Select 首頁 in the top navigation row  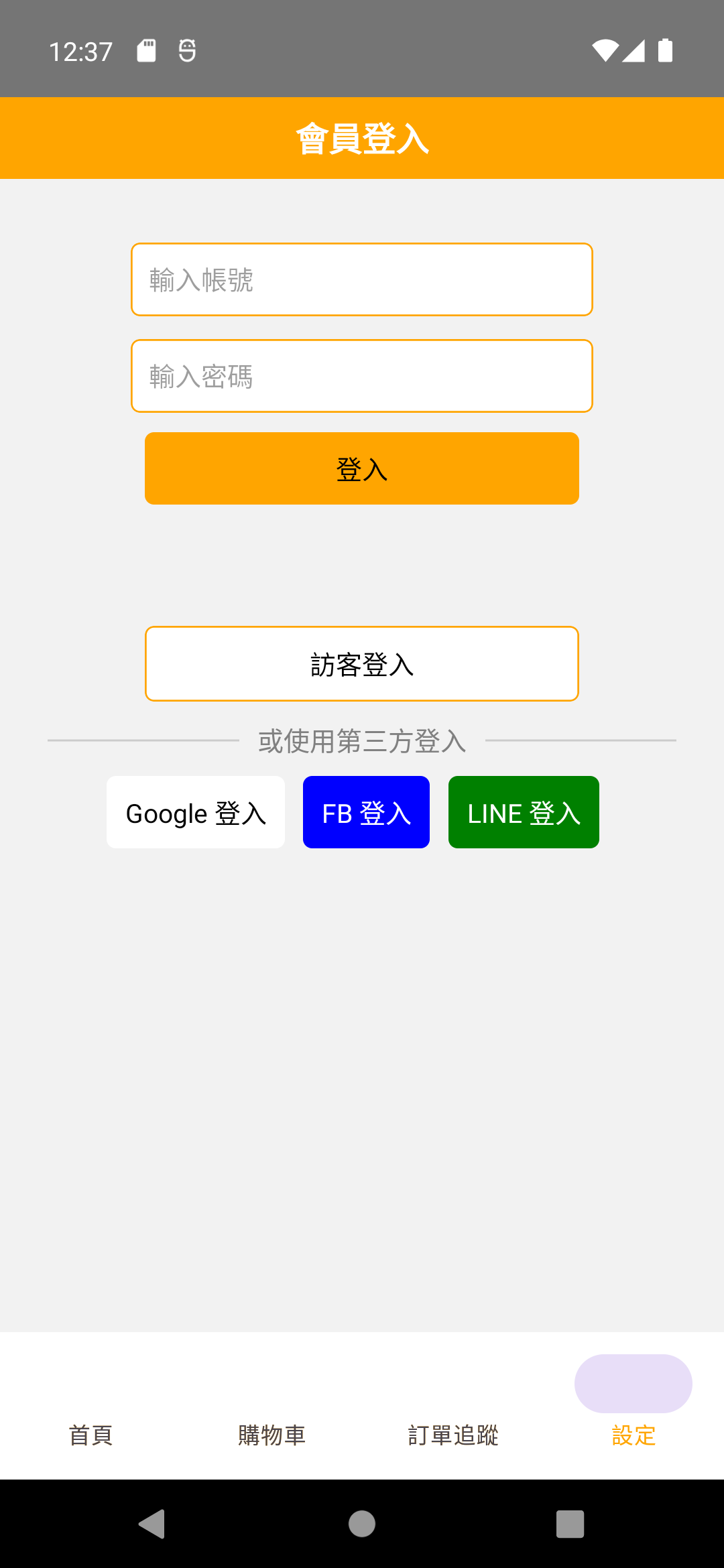pos(89,199)
